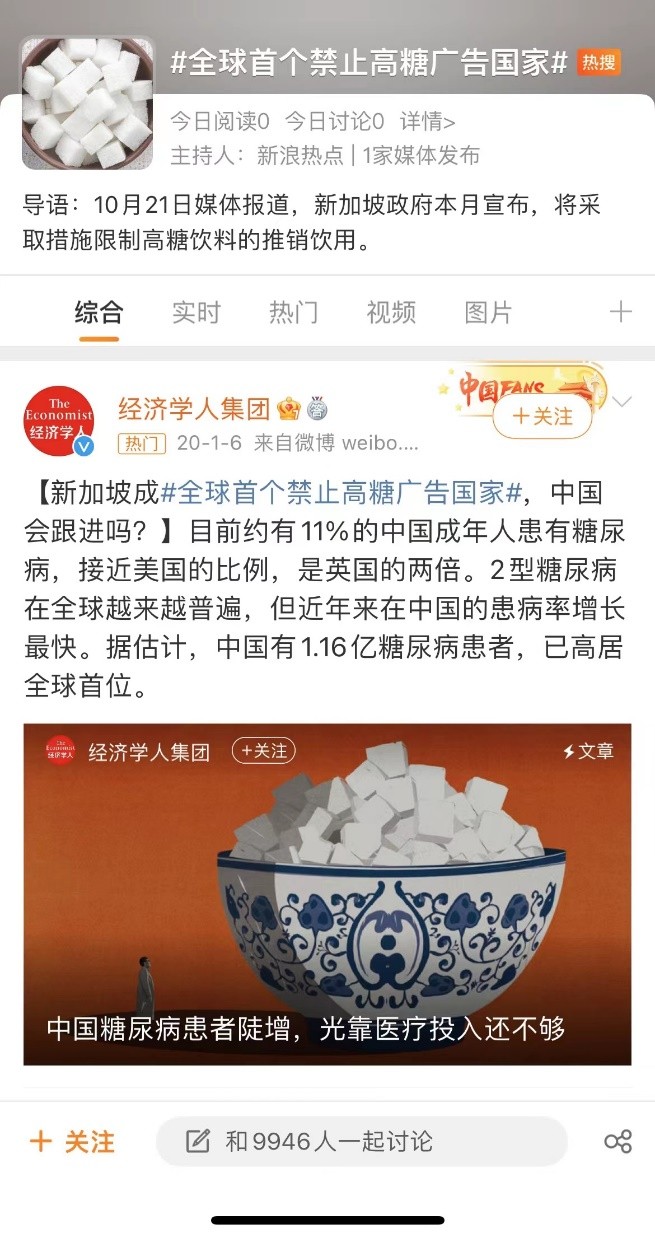Join discussion with 9946 people

[361, 1141]
